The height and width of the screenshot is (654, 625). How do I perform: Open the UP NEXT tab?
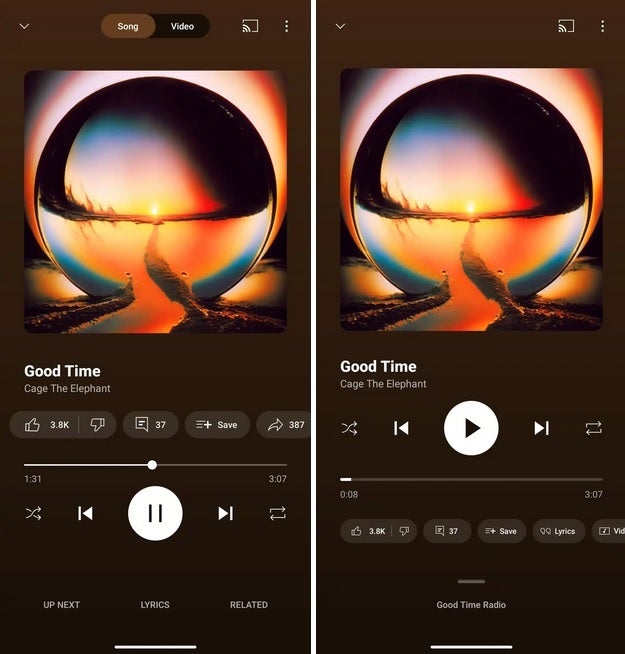click(61, 605)
